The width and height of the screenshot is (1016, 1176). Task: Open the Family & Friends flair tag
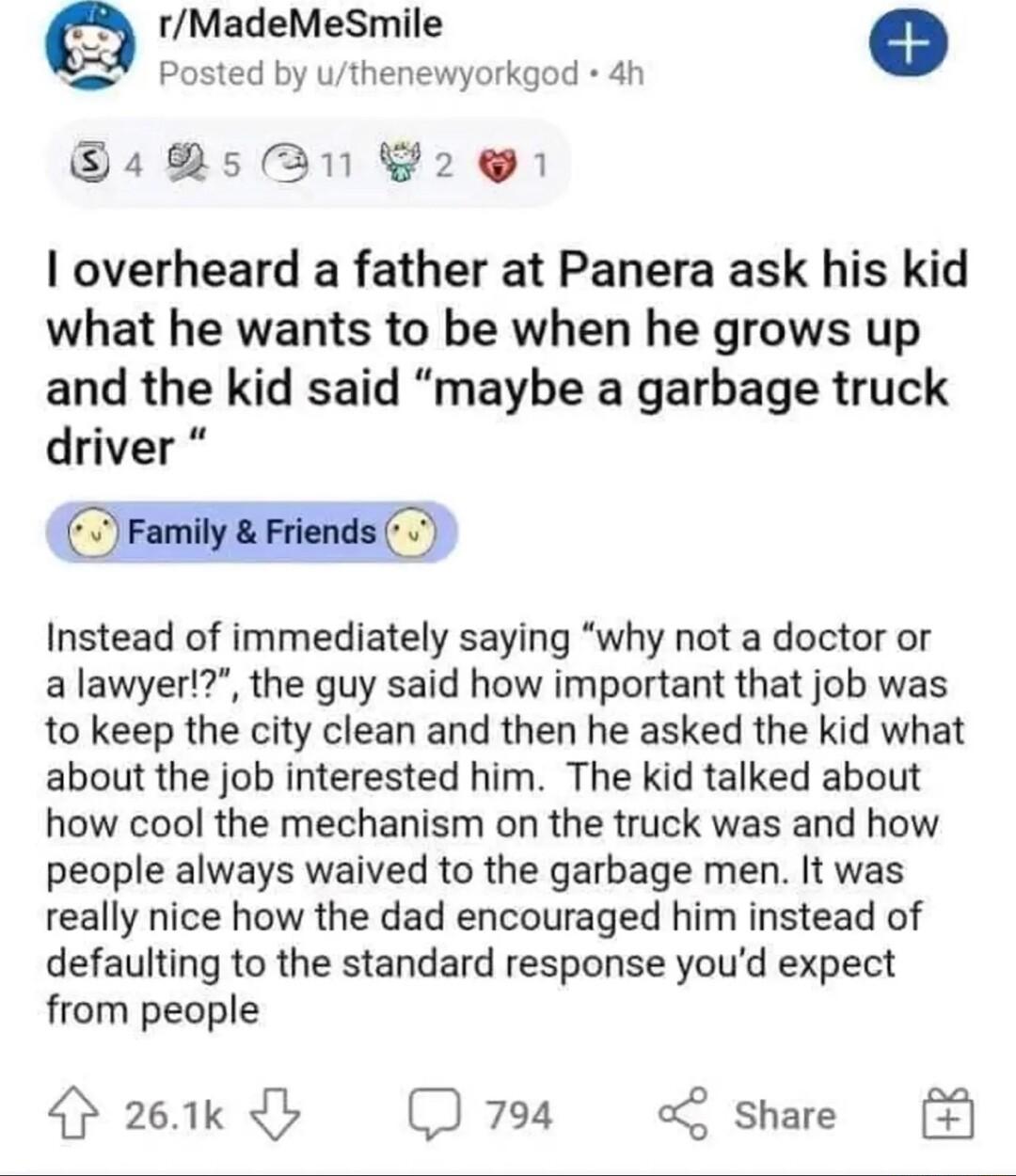(254, 532)
